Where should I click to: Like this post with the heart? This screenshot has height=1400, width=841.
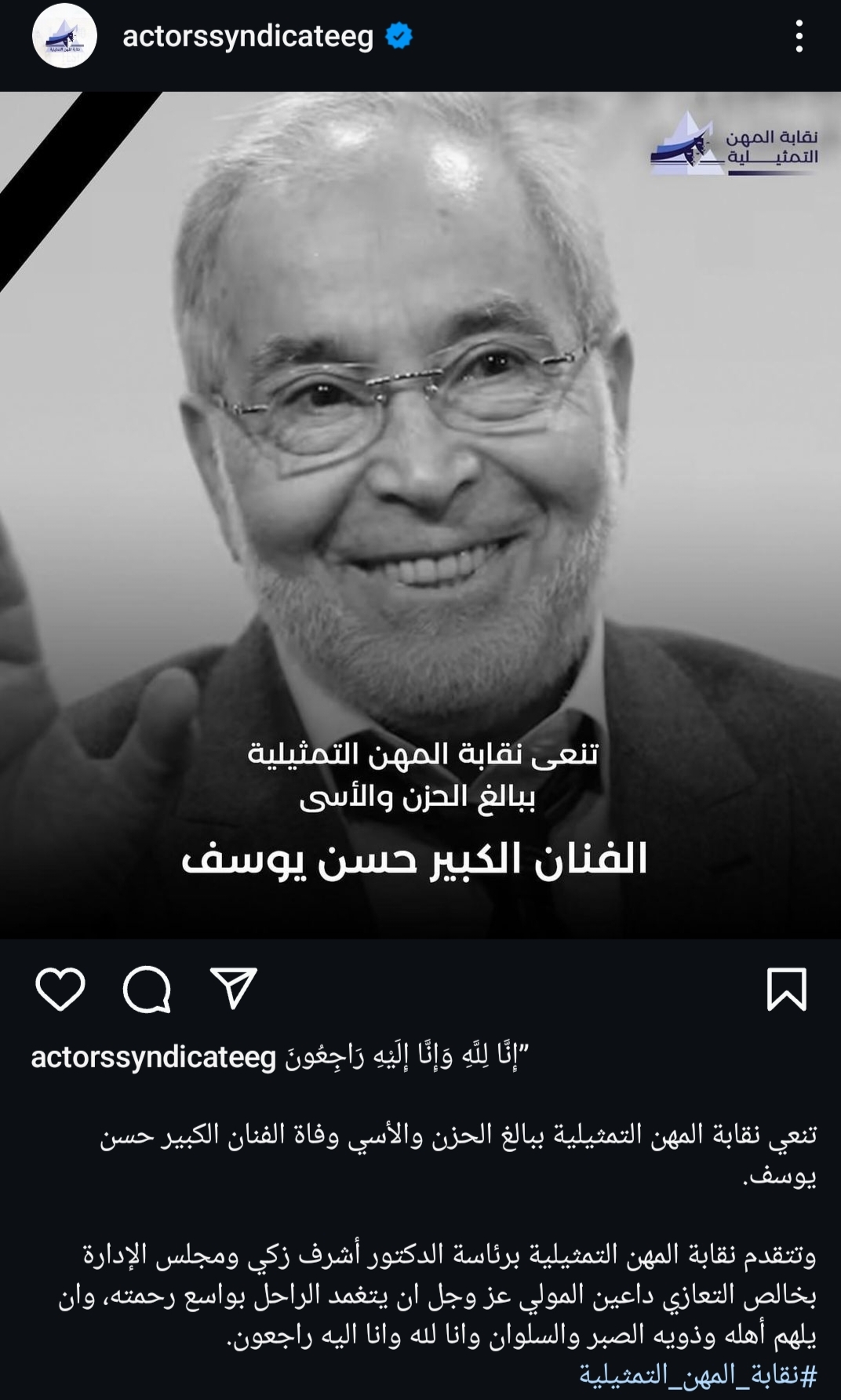click(60, 989)
